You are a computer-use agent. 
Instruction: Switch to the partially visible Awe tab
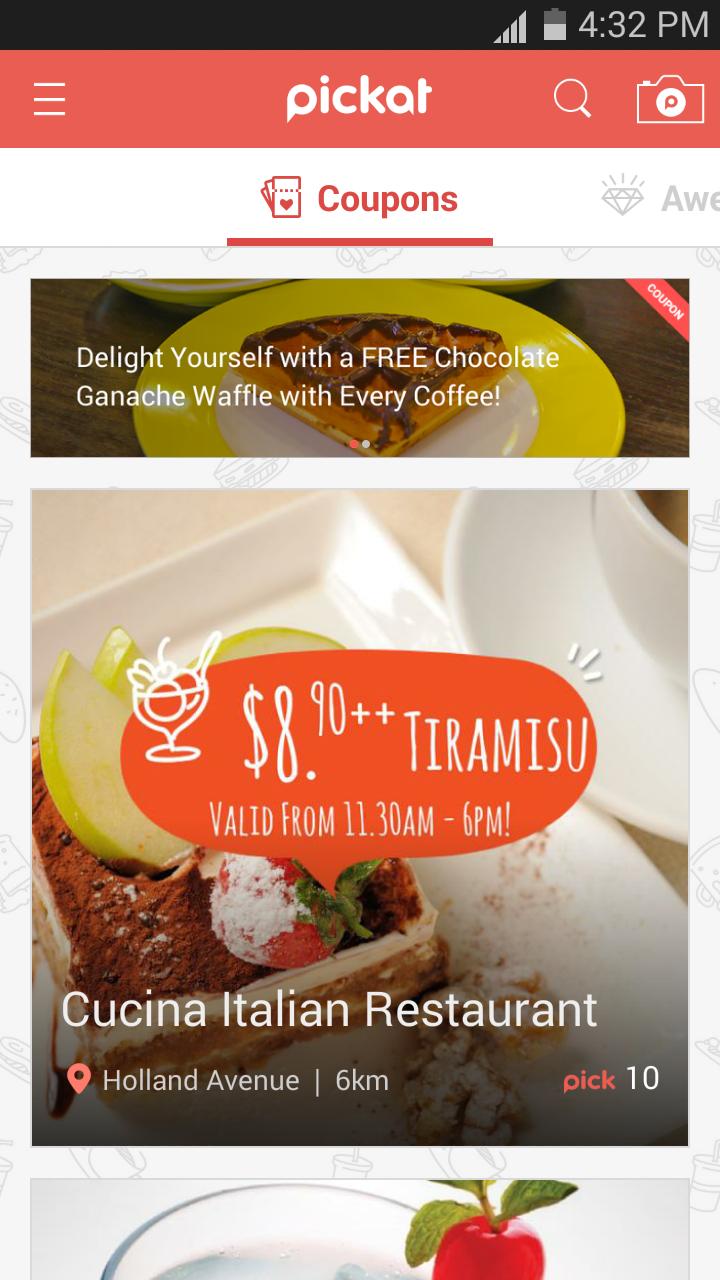pyautogui.click(x=662, y=198)
